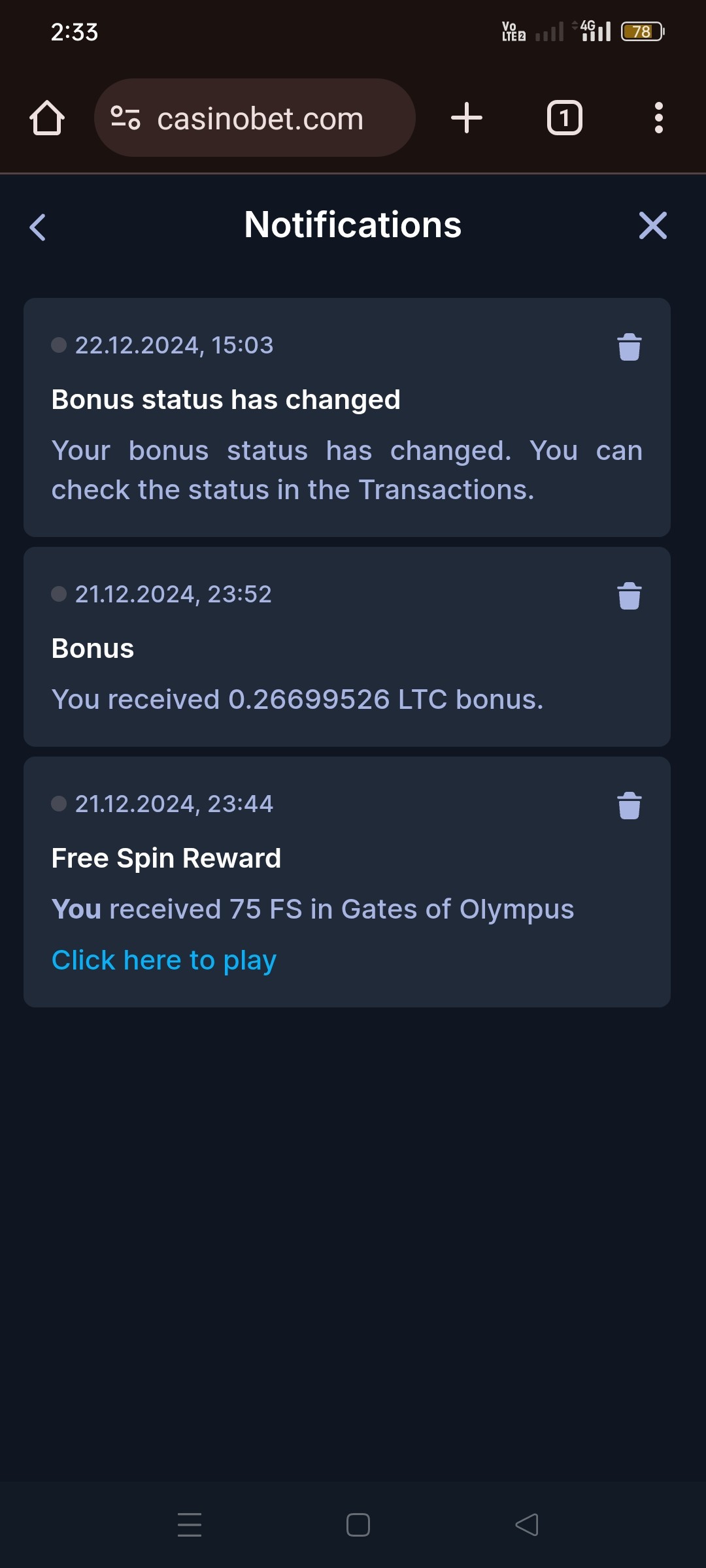This screenshot has width=706, height=1568.
Task: Tap the casinobet.com address bar
Action: click(255, 118)
